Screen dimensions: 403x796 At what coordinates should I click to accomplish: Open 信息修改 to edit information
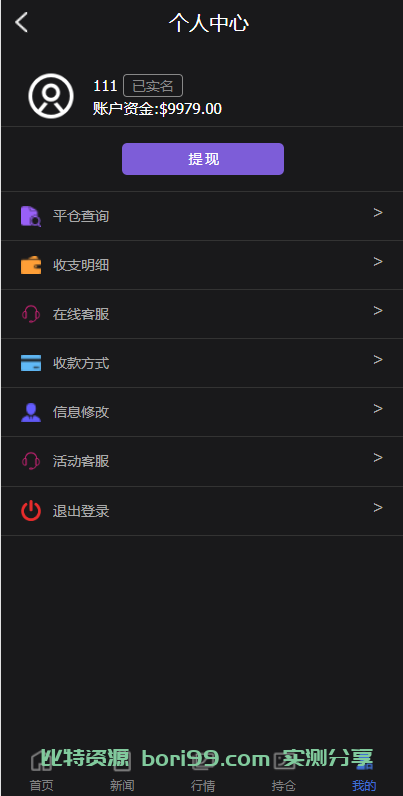coord(202,412)
